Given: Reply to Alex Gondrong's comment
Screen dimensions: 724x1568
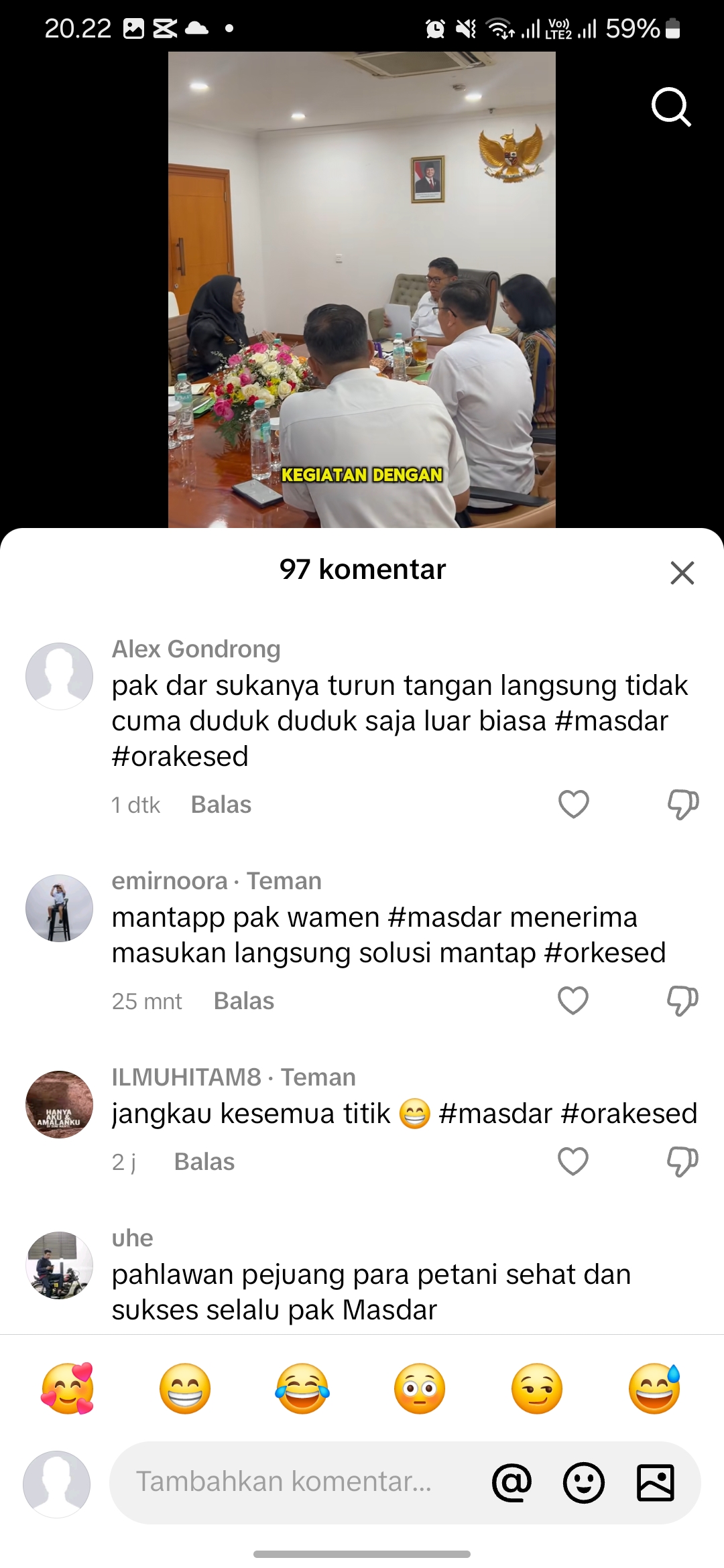Looking at the screenshot, I should click(221, 805).
